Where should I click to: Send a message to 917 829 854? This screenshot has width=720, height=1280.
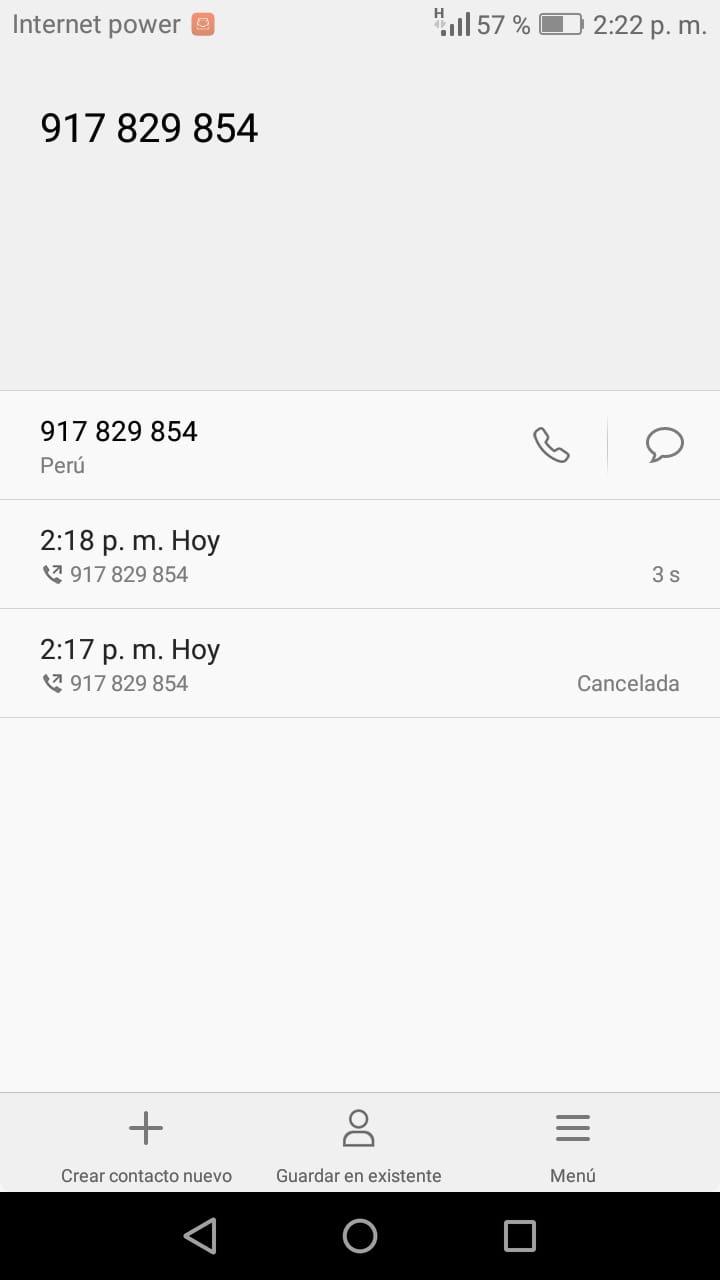point(665,445)
